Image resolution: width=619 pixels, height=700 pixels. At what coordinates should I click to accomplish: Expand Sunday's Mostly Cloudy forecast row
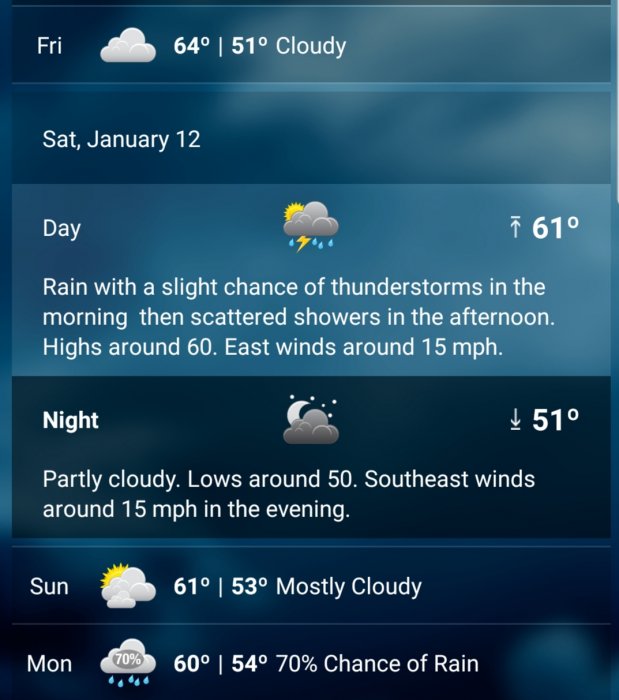tap(310, 586)
